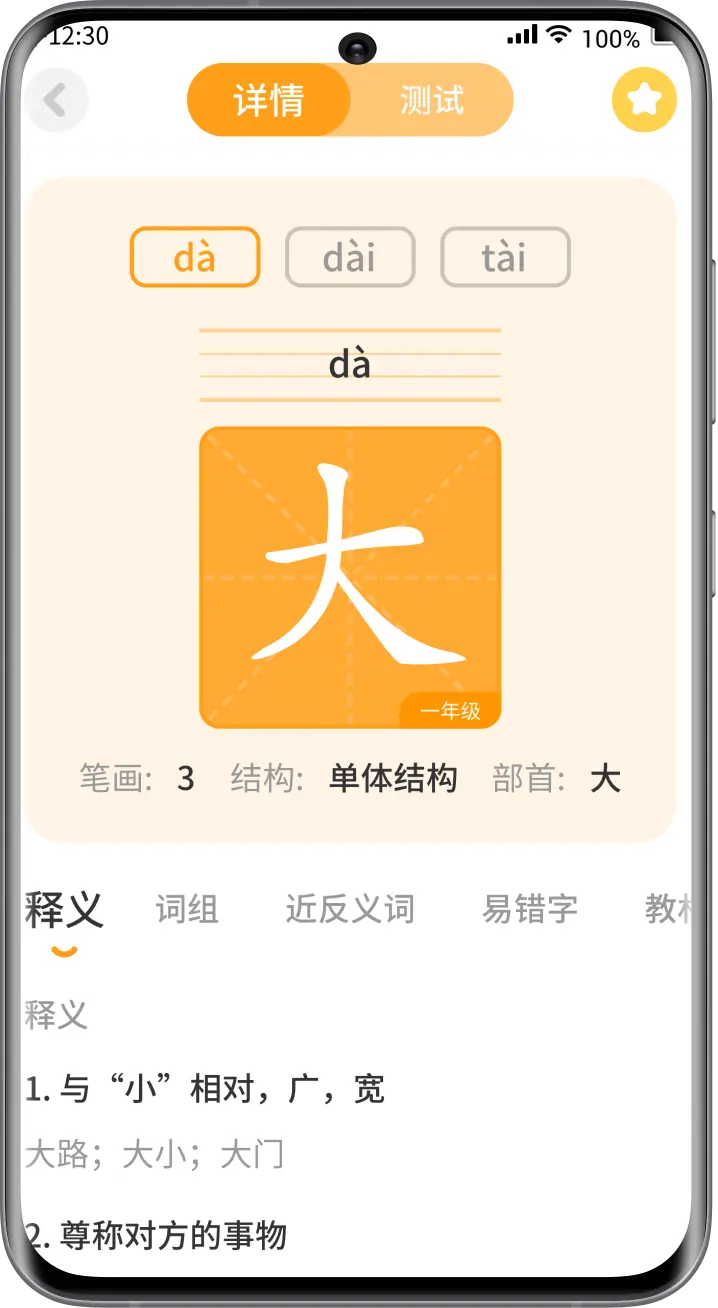
Task: Select the 详情 tab
Action: pos(269,100)
